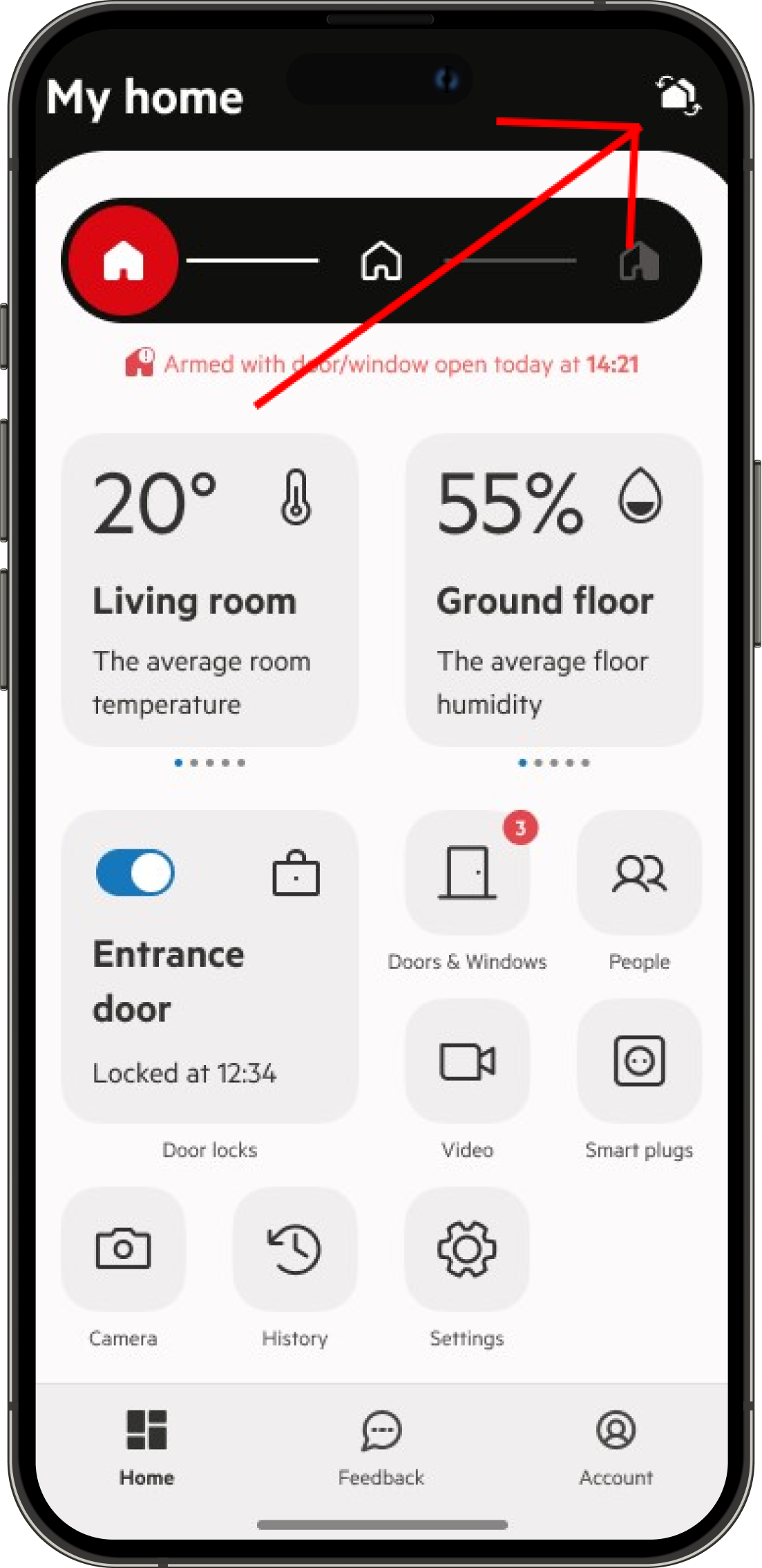
Task: Open Settings gear tile
Action: 468,1249
